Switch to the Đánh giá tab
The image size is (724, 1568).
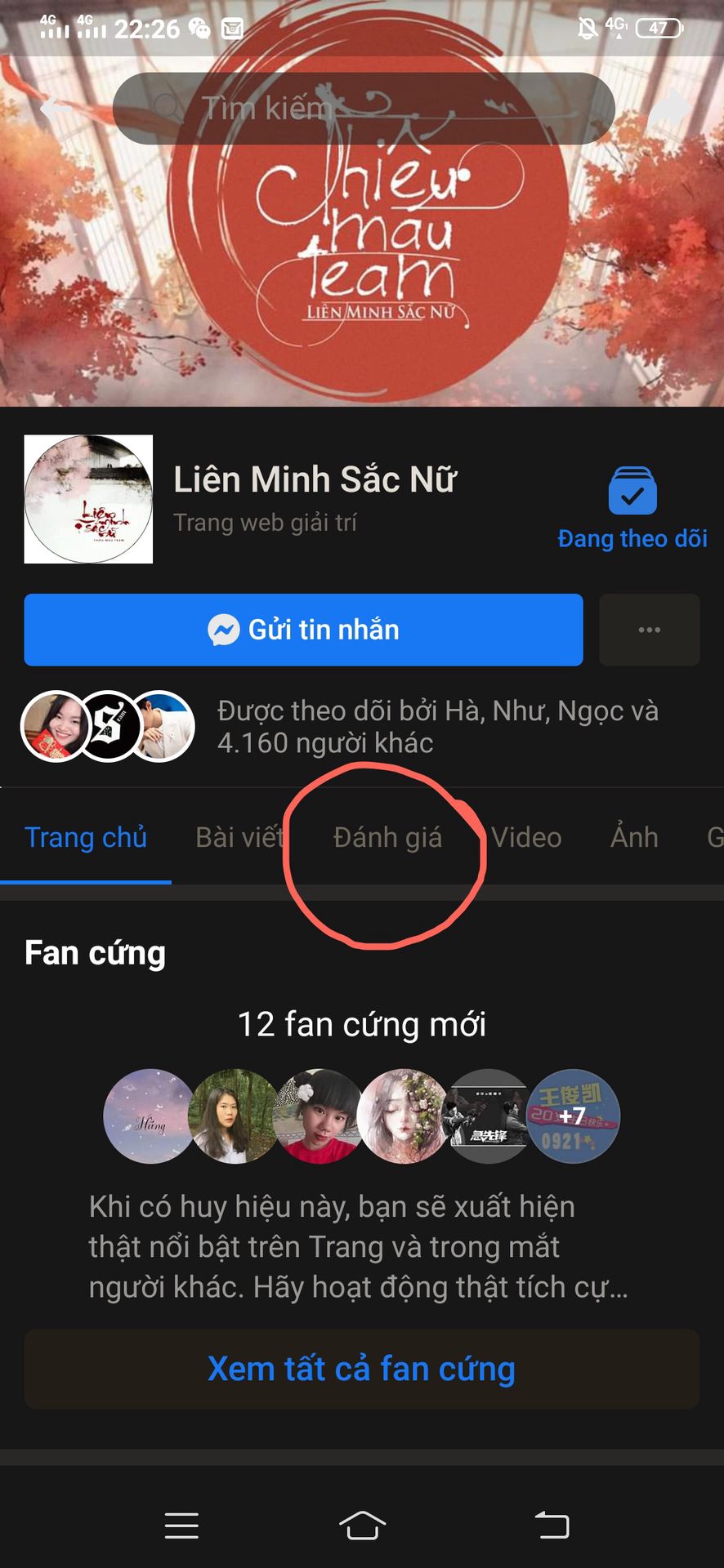[x=387, y=837]
